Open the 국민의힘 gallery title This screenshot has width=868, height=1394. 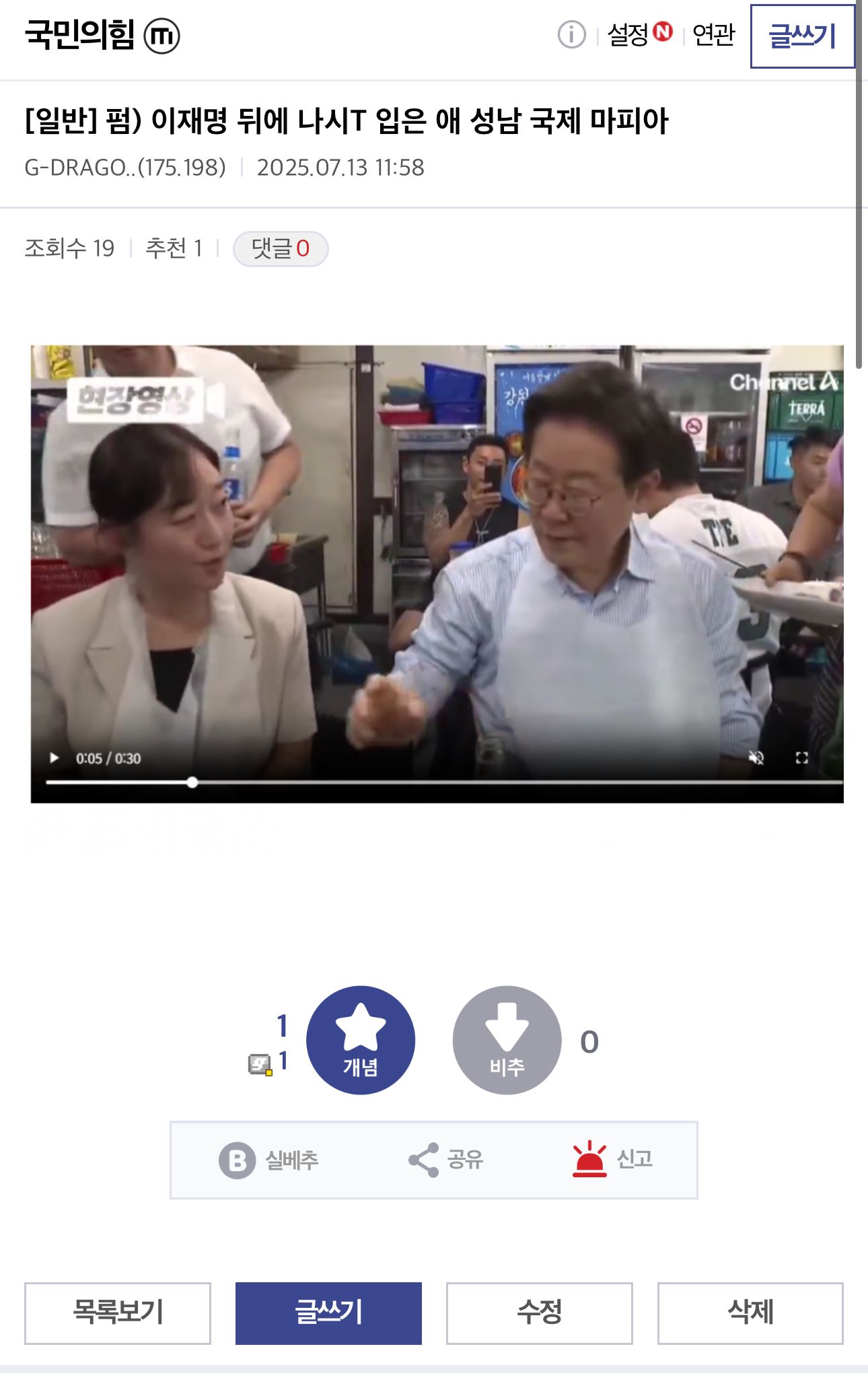pyautogui.click(x=81, y=34)
